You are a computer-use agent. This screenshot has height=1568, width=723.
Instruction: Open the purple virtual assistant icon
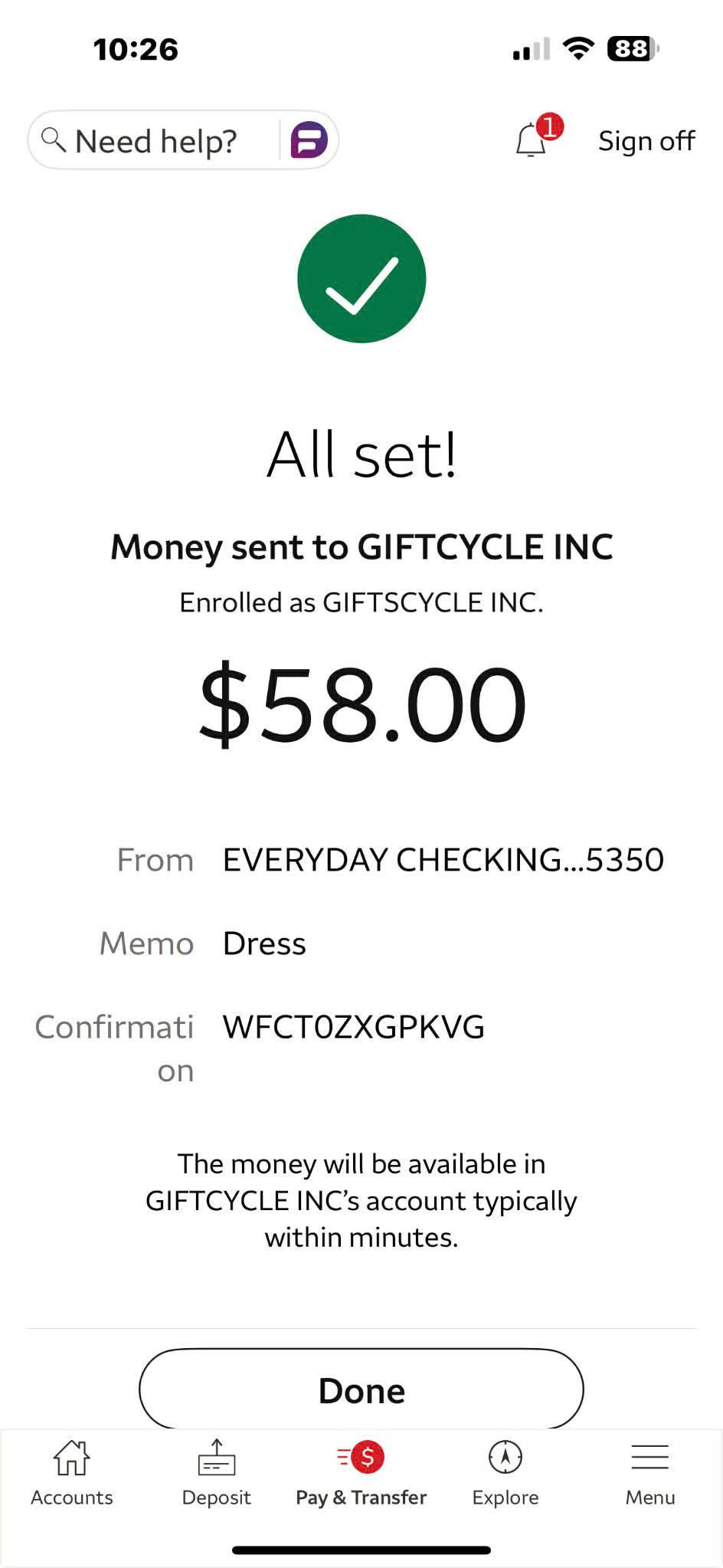[309, 141]
